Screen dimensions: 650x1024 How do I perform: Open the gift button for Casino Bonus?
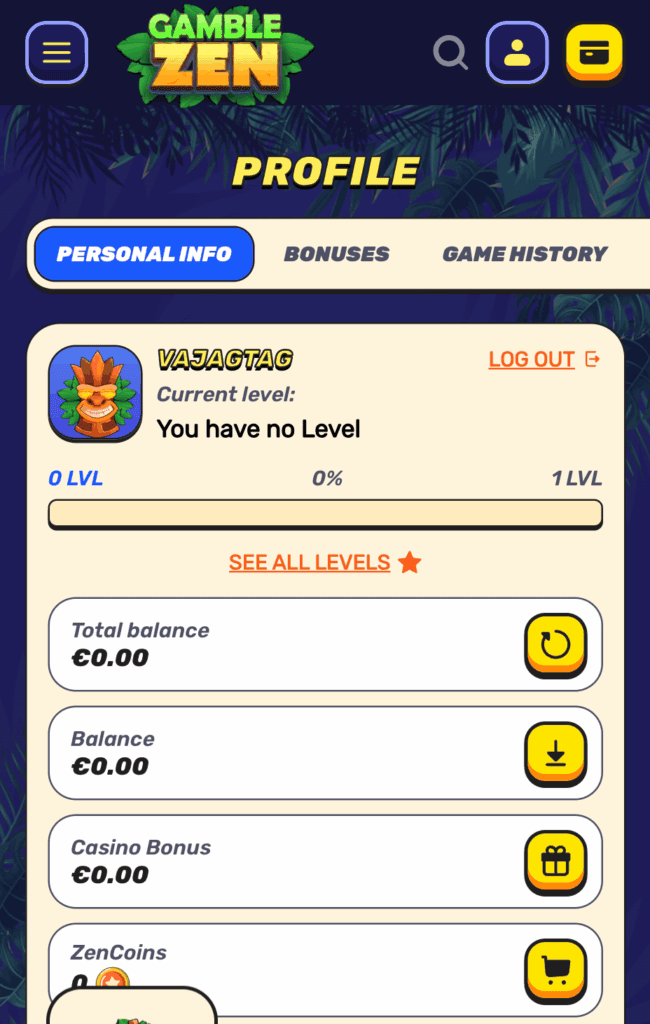(x=555, y=861)
